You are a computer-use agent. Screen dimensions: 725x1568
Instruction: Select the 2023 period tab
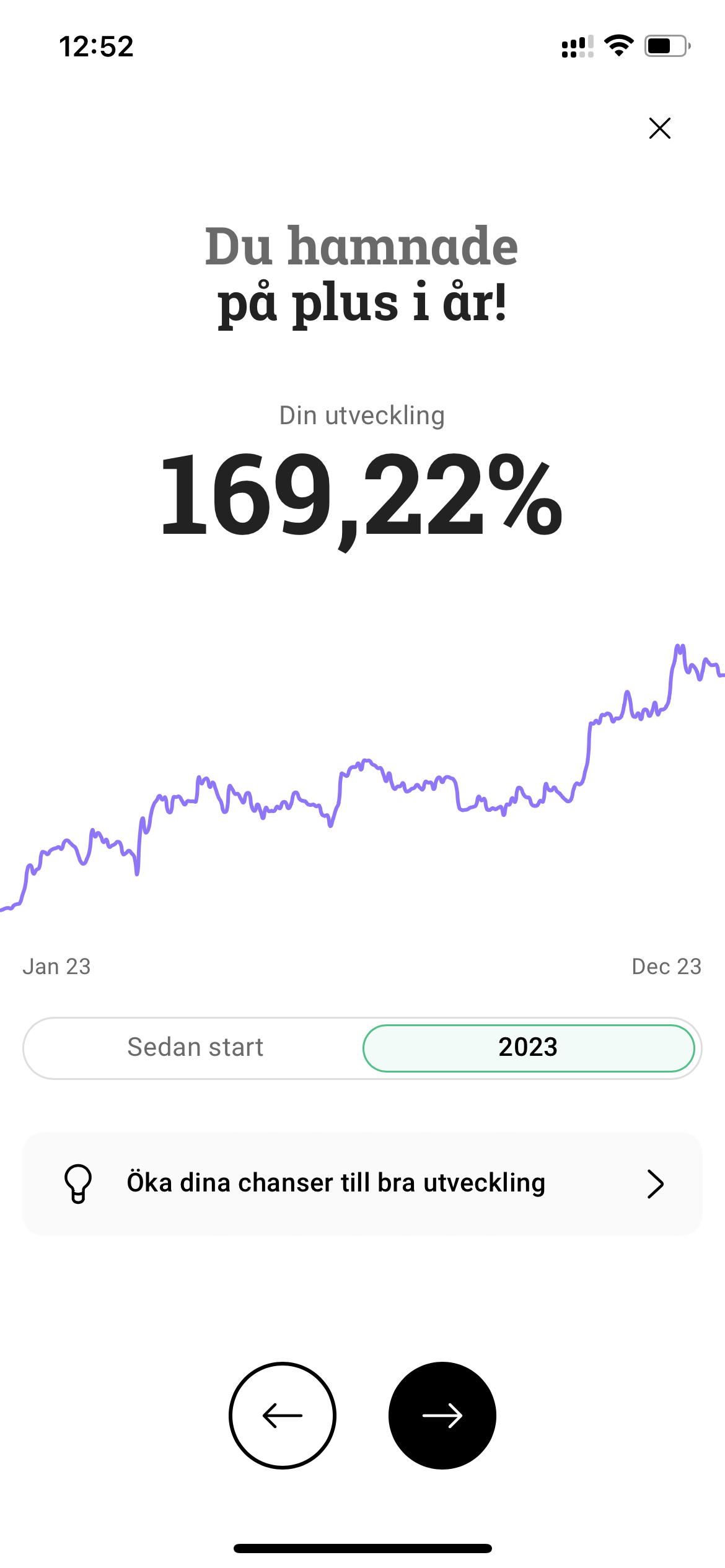[528, 1048]
